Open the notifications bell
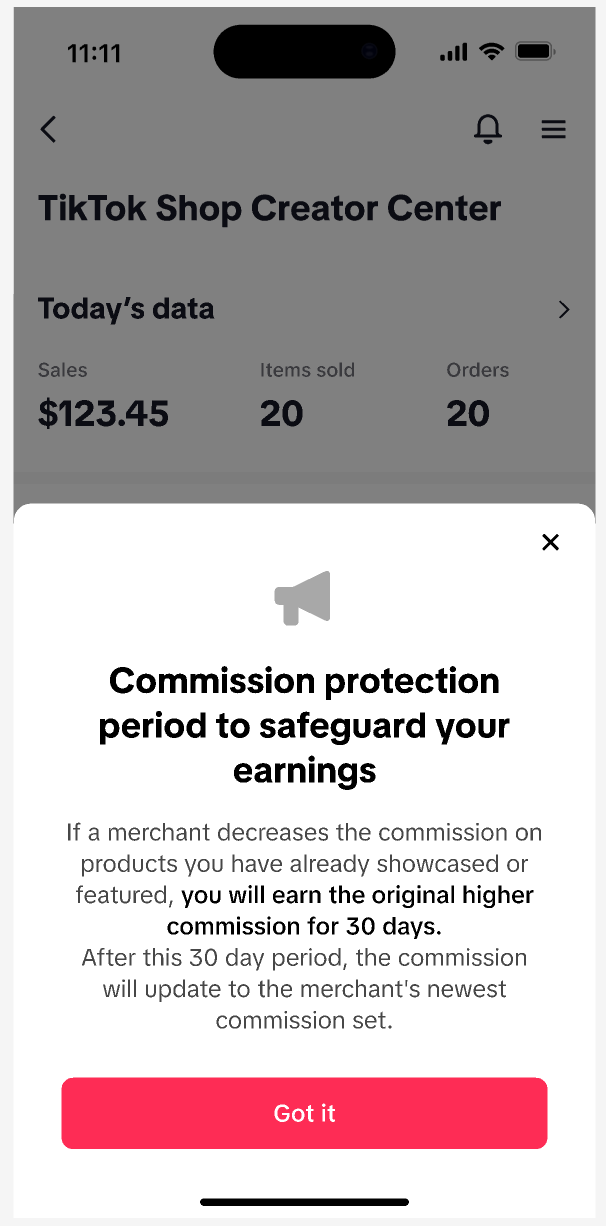 pyautogui.click(x=488, y=129)
